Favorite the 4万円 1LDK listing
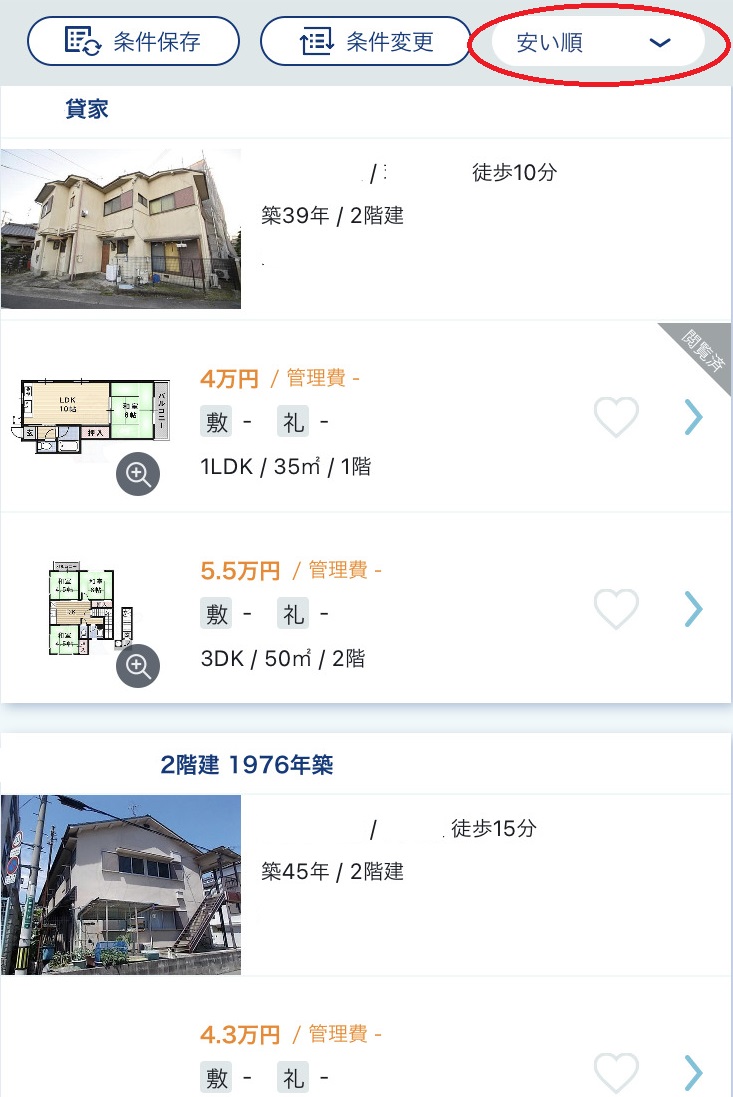The width and height of the screenshot is (733, 1097). coord(616,417)
